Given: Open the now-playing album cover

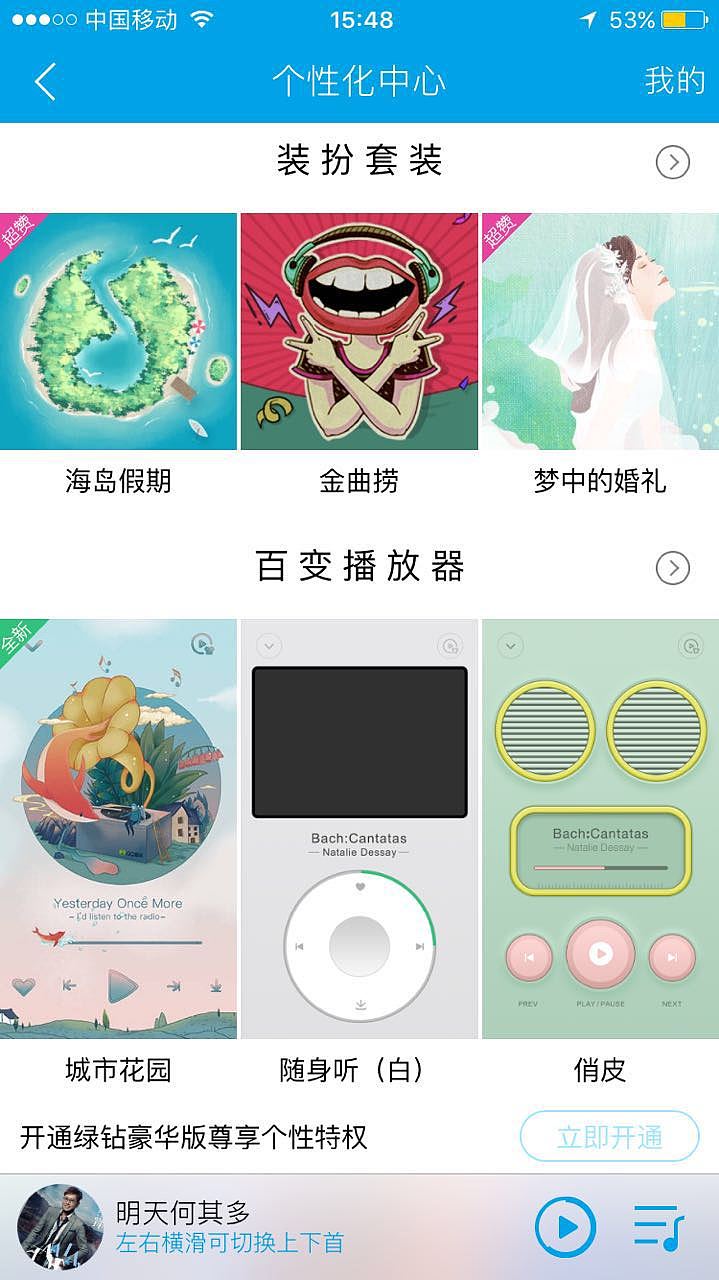Looking at the screenshot, I should [x=60, y=1227].
